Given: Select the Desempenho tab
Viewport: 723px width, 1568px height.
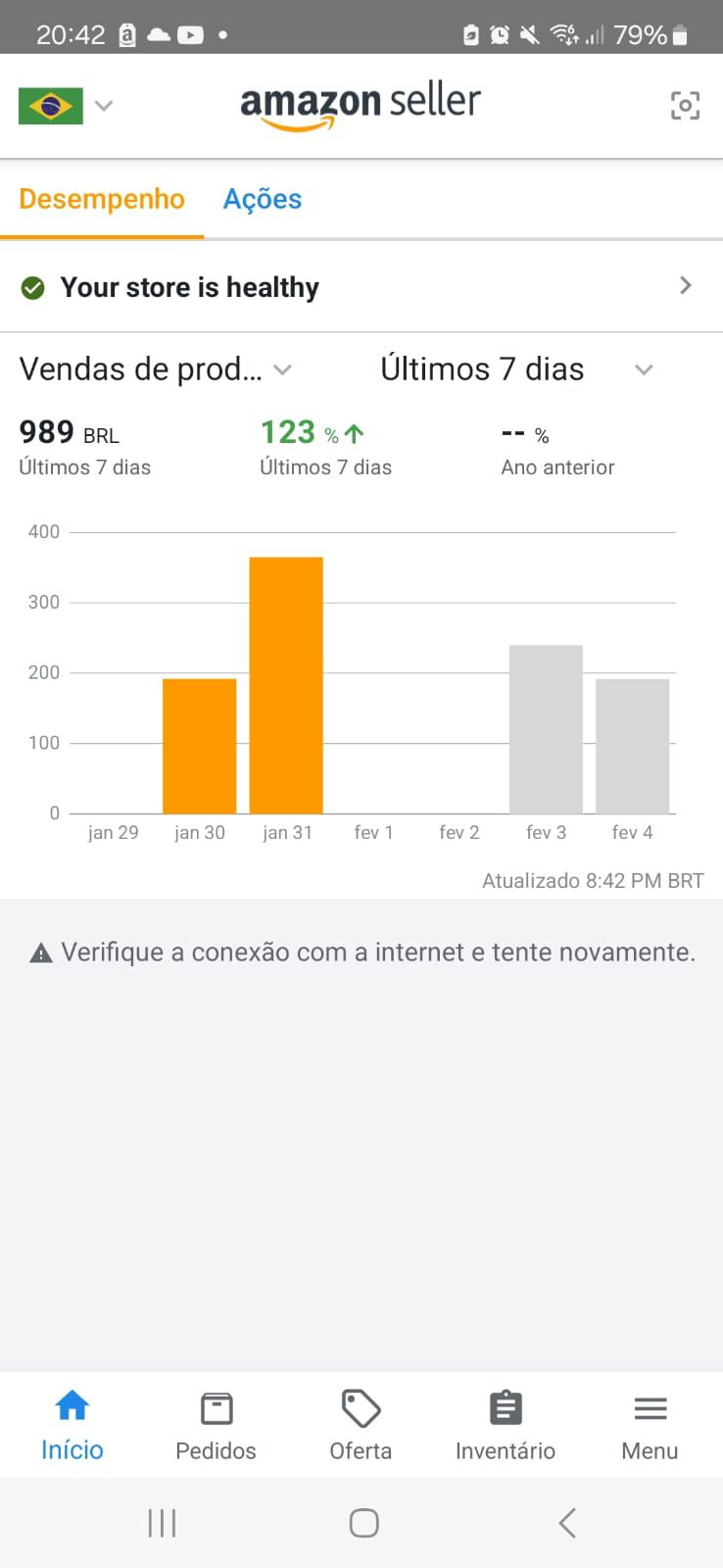Looking at the screenshot, I should (x=102, y=199).
